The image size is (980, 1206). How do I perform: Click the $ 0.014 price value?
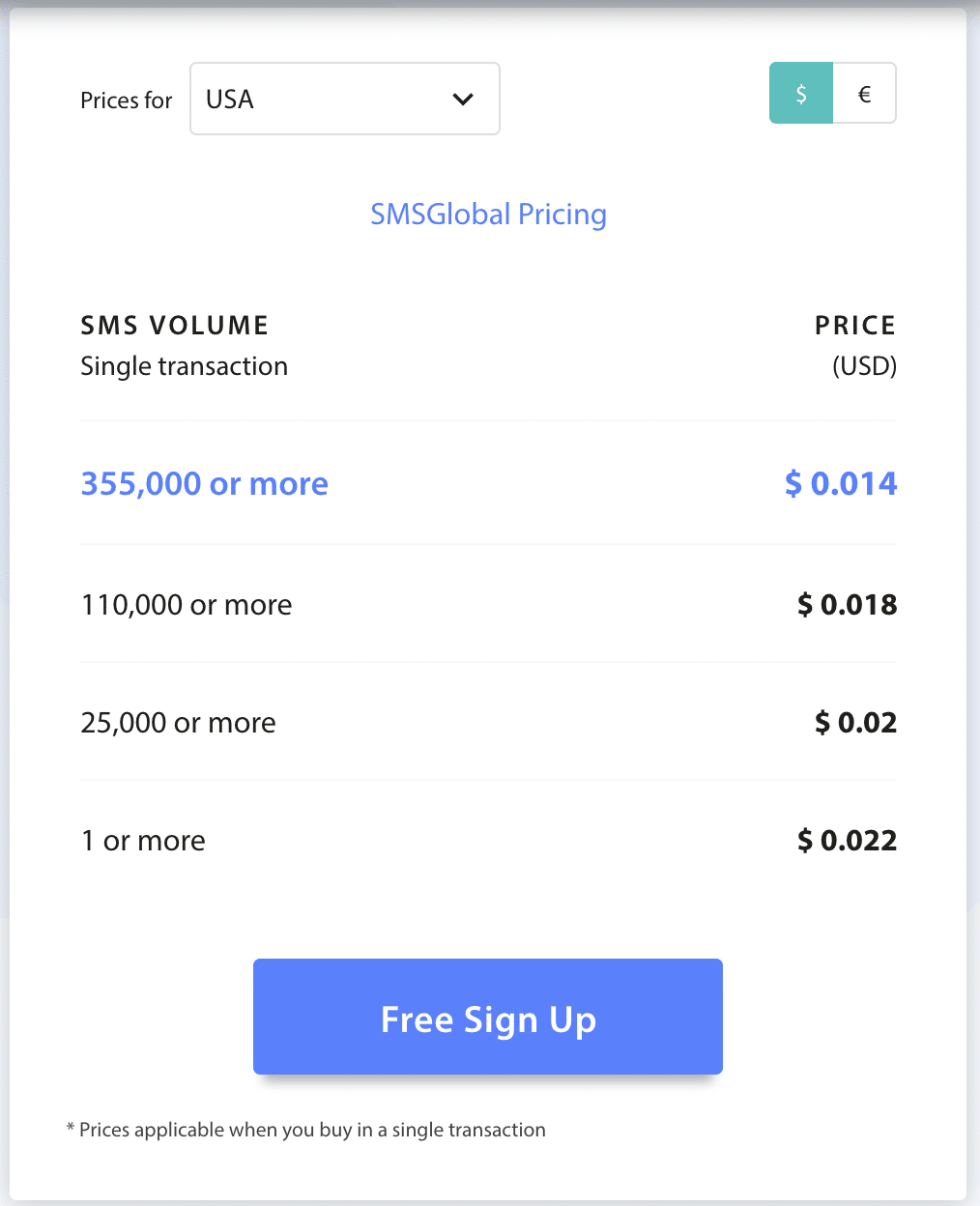[840, 483]
